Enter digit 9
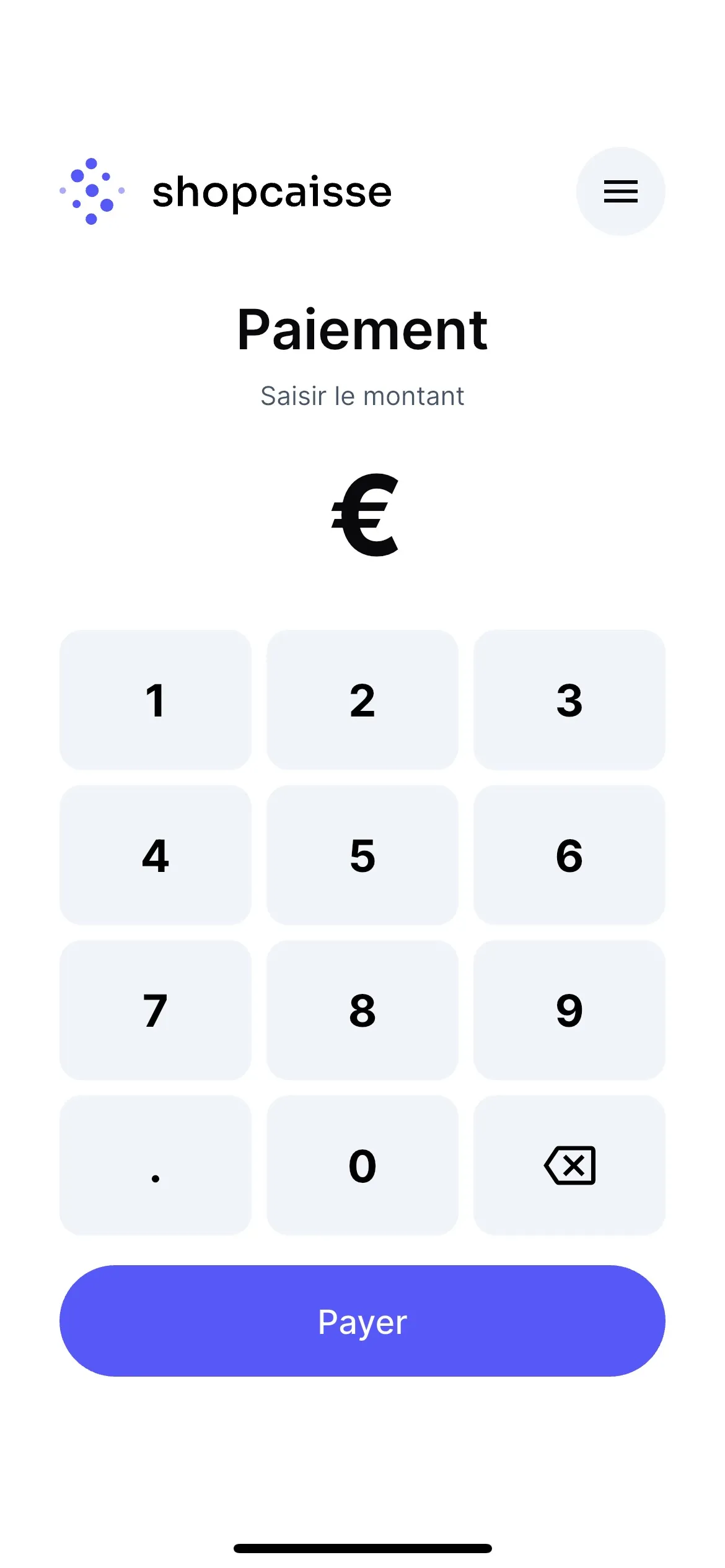Screen dimensions: 725x1568 [569, 1010]
